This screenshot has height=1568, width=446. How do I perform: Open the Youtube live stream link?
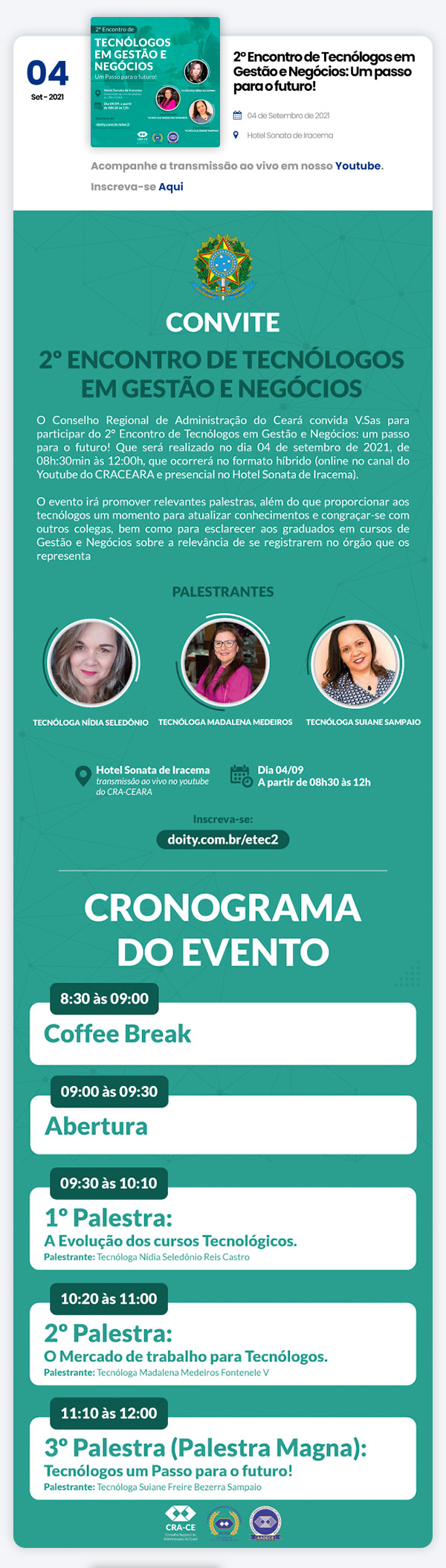click(x=358, y=166)
